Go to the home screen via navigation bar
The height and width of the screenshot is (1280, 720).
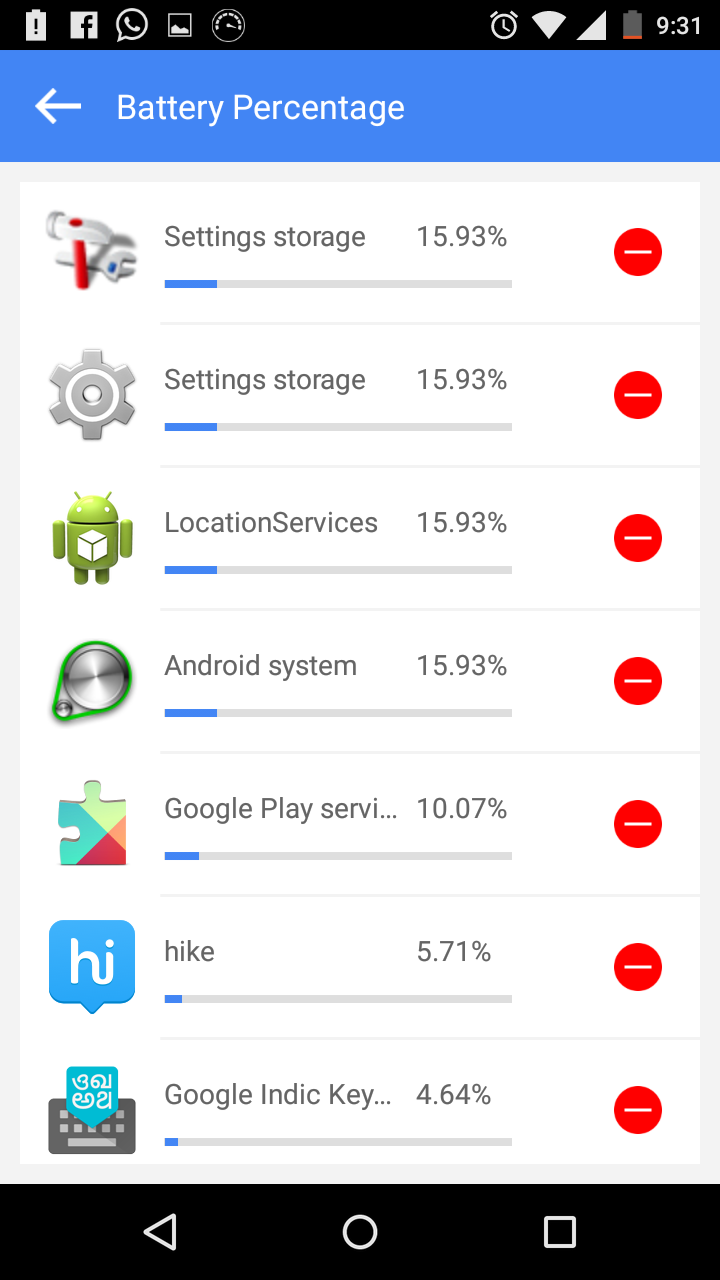click(x=360, y=1232)
